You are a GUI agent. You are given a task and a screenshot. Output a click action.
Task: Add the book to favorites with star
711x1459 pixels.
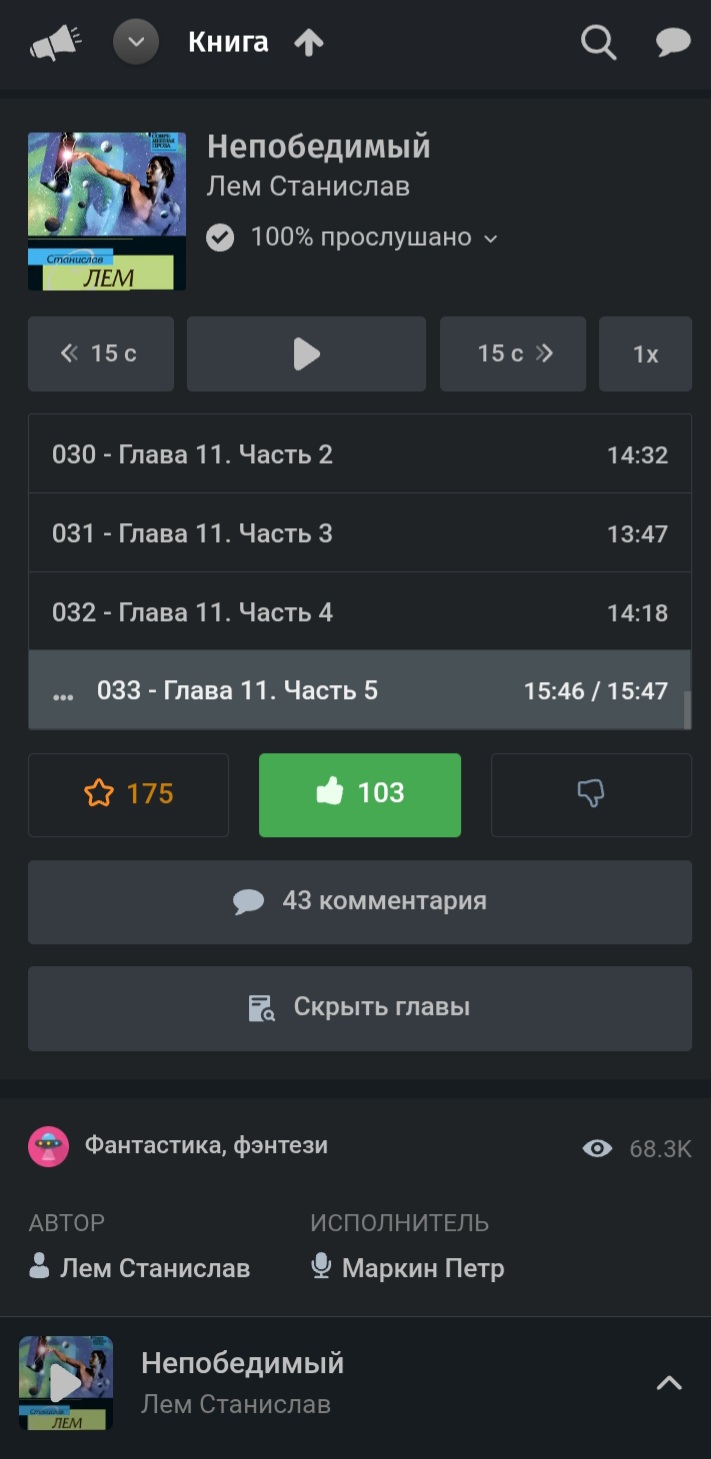click(x=128, y=794)
